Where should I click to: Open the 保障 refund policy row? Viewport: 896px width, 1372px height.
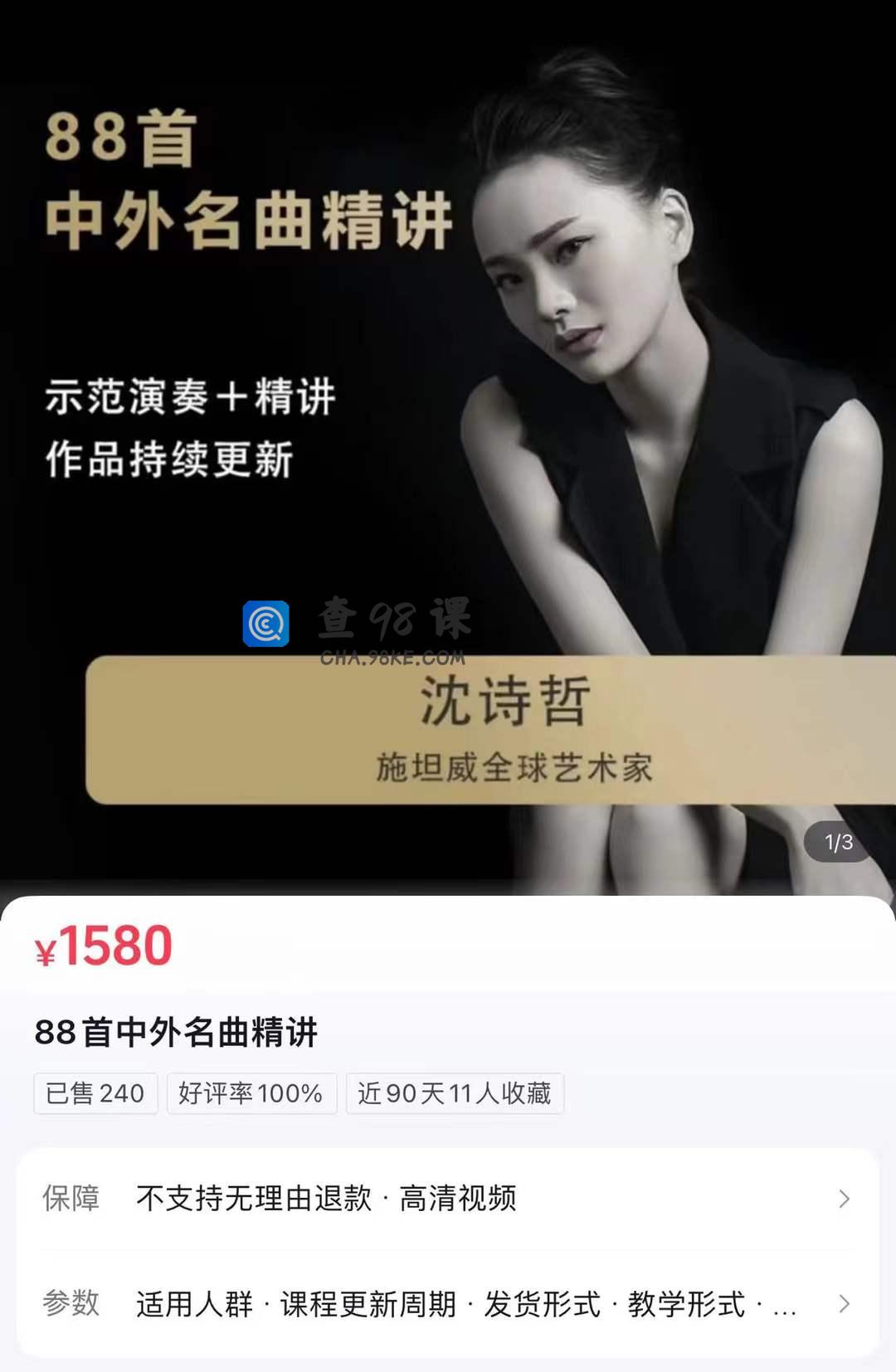pyautogui.click(x=448, y=1199)
